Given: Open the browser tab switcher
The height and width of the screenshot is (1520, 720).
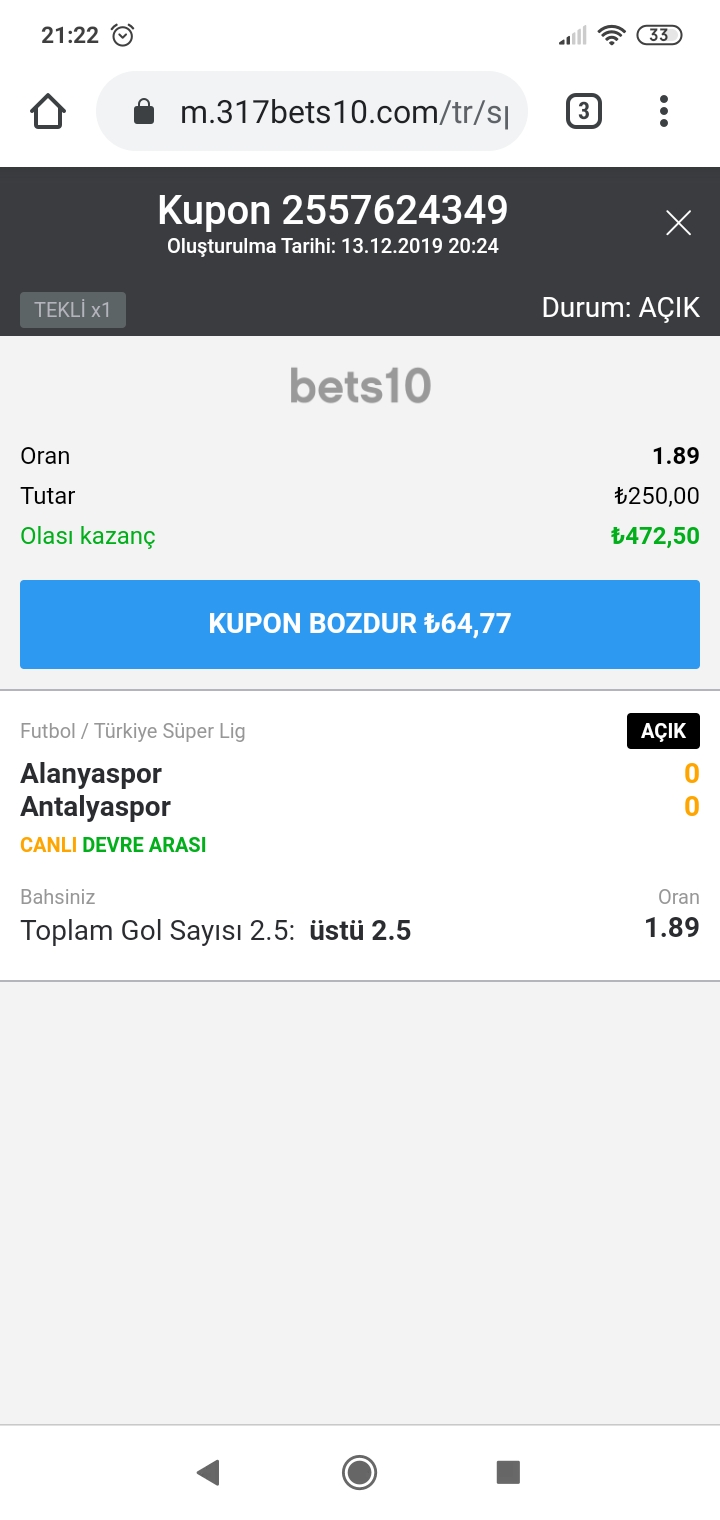Looking at the screenshot, I should point(584,111).
